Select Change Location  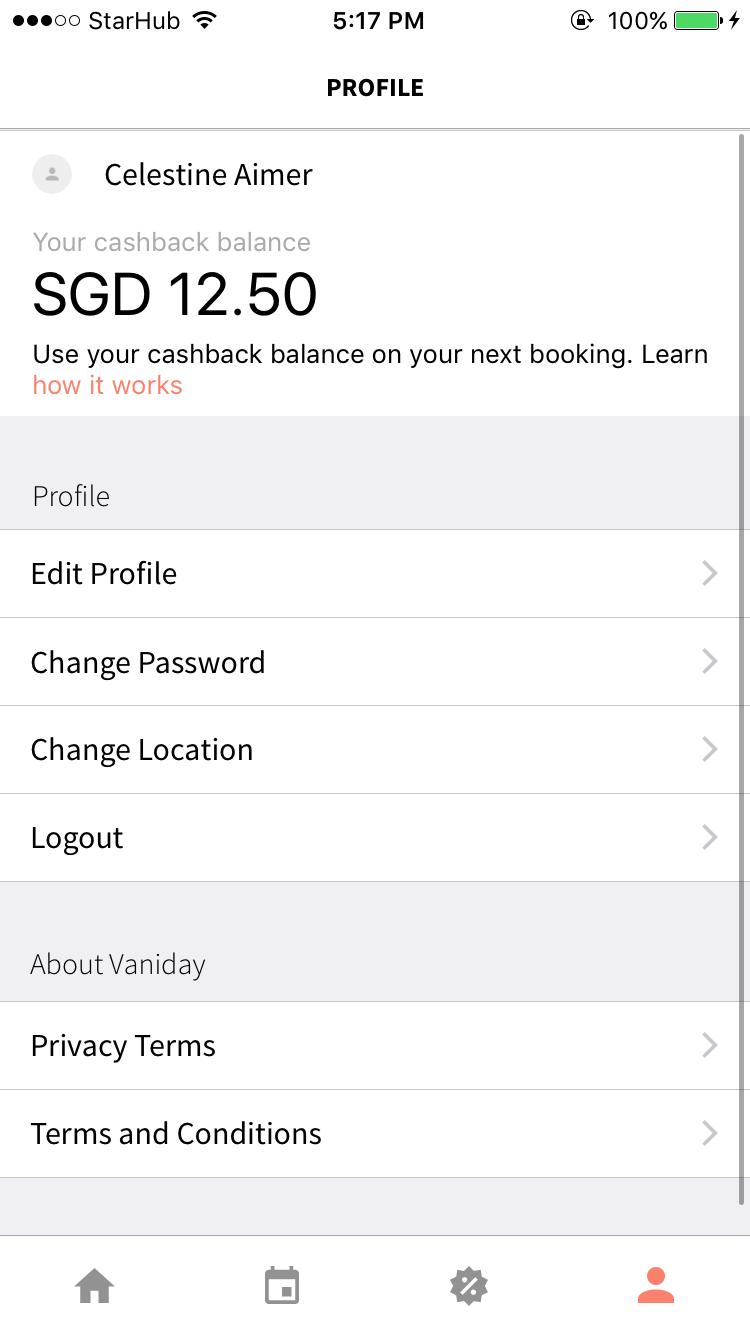tap(375, 750)
